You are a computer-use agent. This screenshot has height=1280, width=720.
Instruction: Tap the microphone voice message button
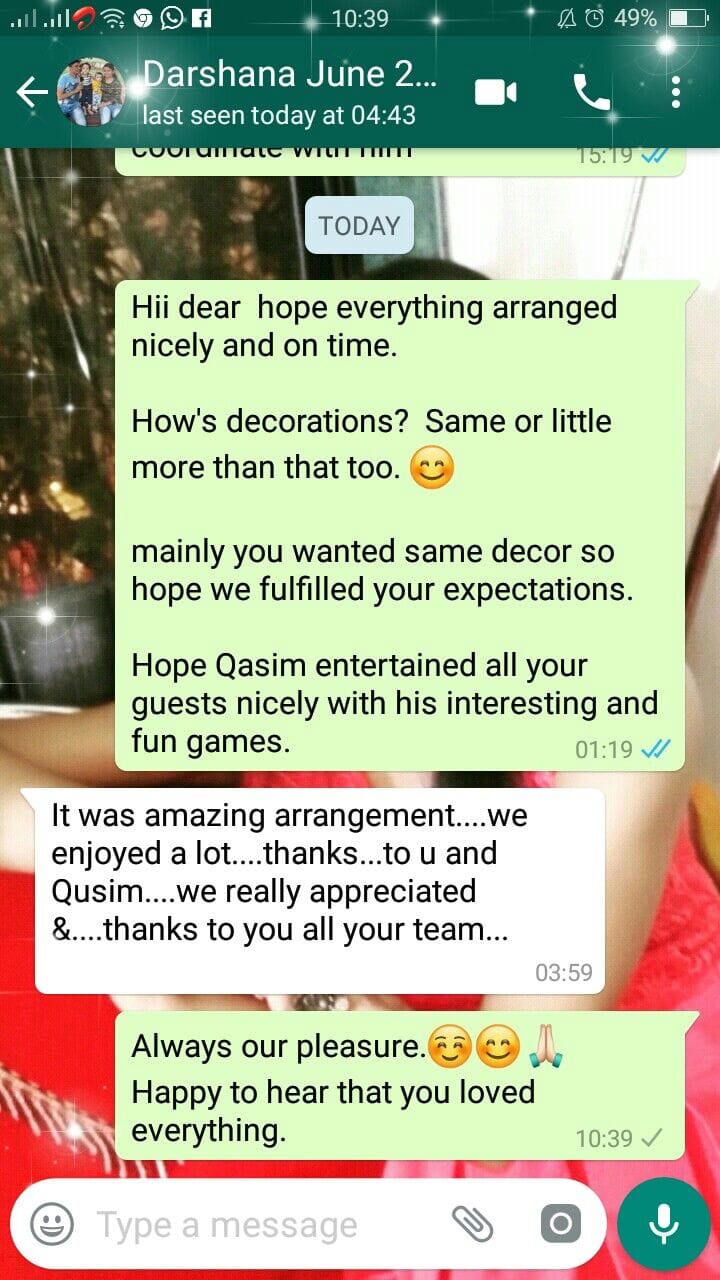(663, 1224)
